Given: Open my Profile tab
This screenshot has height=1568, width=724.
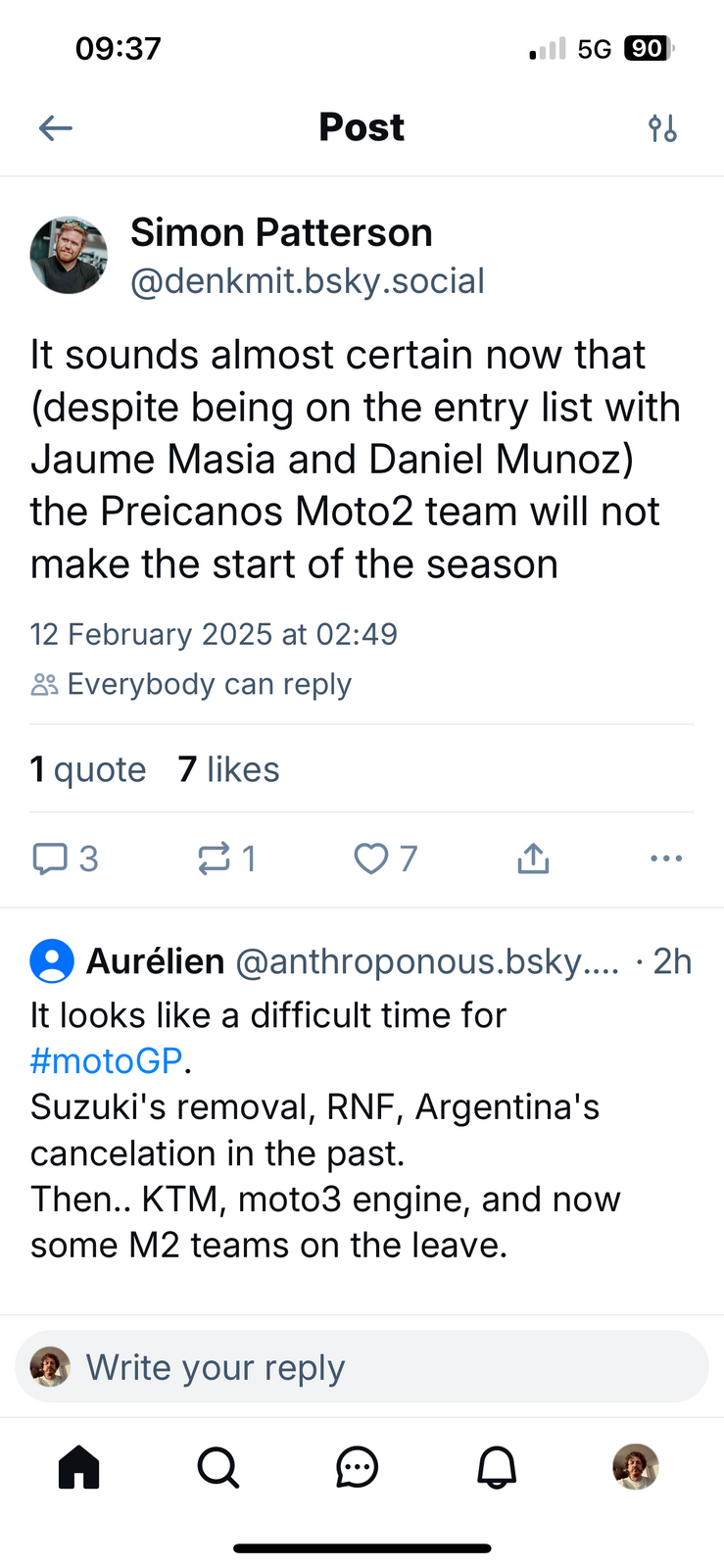Looking at the screenshot, I should point(636,1467).
